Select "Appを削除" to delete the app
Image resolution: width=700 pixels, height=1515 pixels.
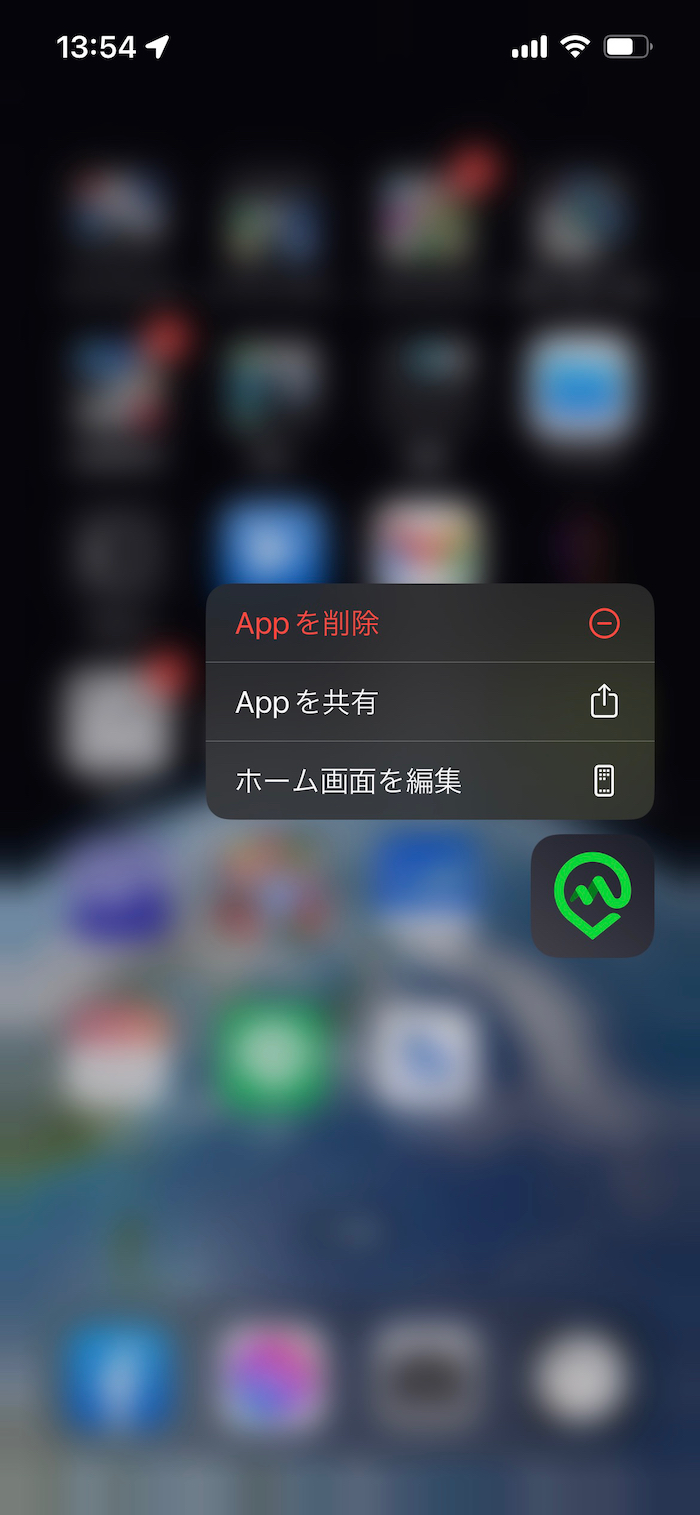click(x=429, y=623)
